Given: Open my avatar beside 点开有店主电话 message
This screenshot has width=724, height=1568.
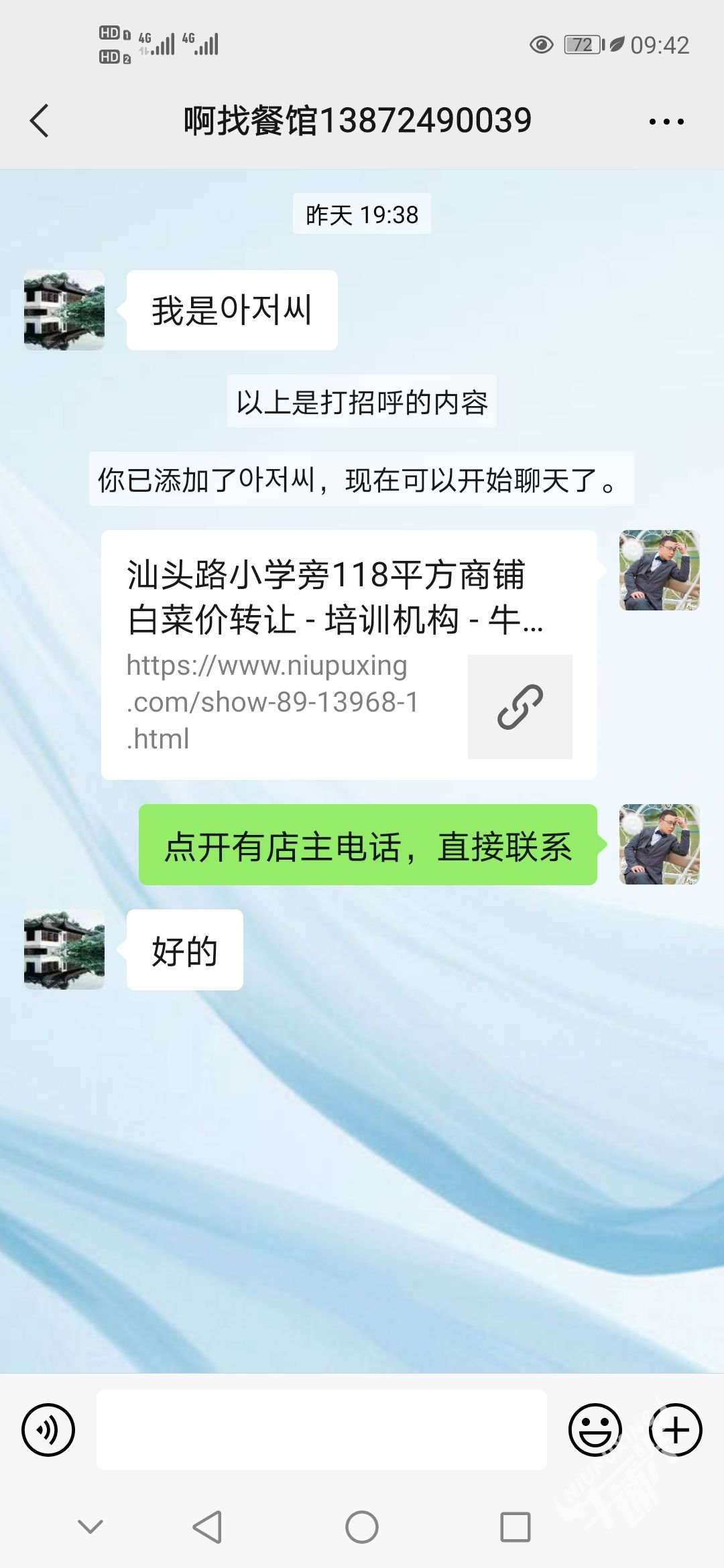Looking at the screenshot, I should pyautogui.click(x=659, y=844).
